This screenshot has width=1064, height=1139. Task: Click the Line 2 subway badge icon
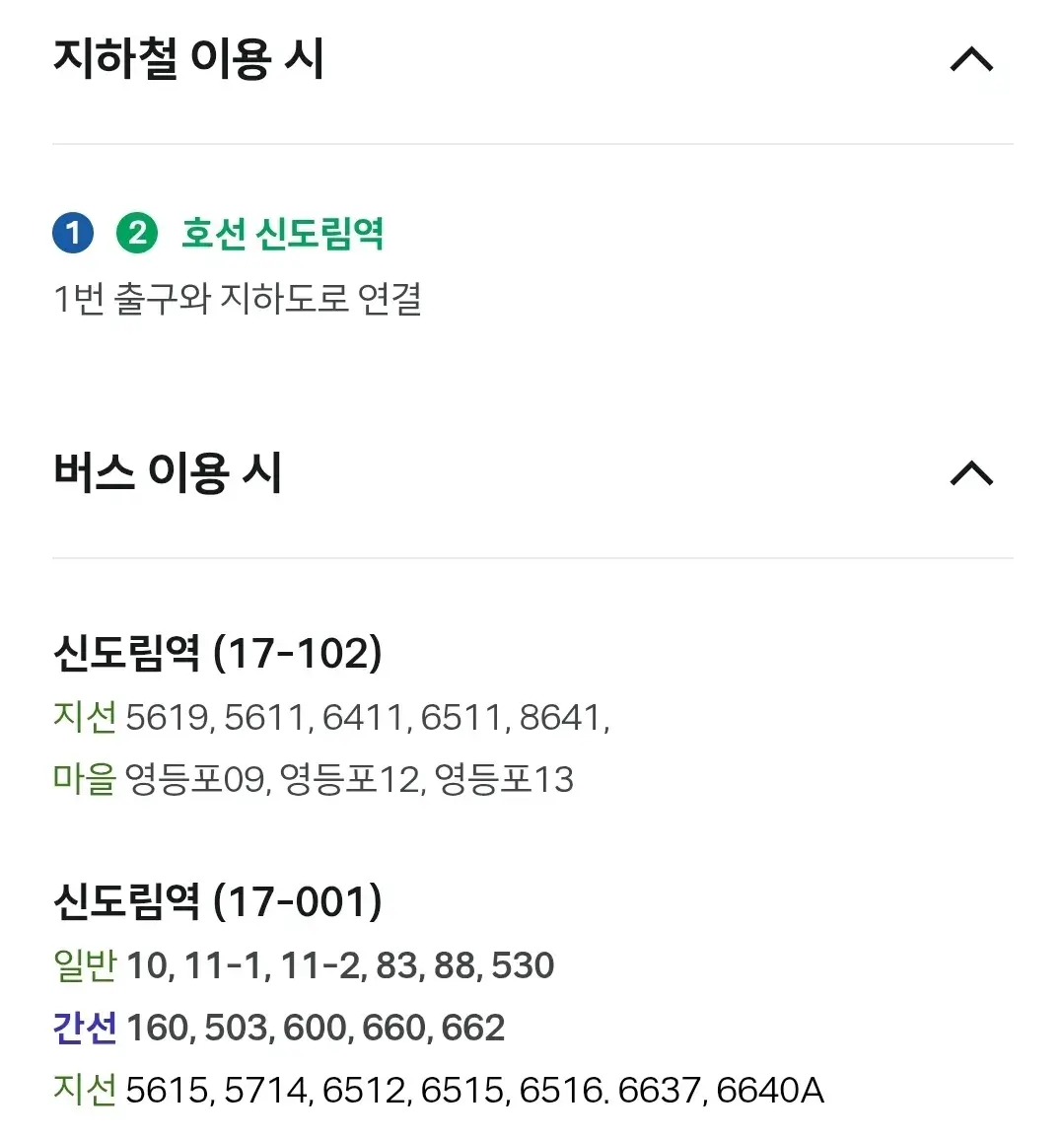point(138,234)
